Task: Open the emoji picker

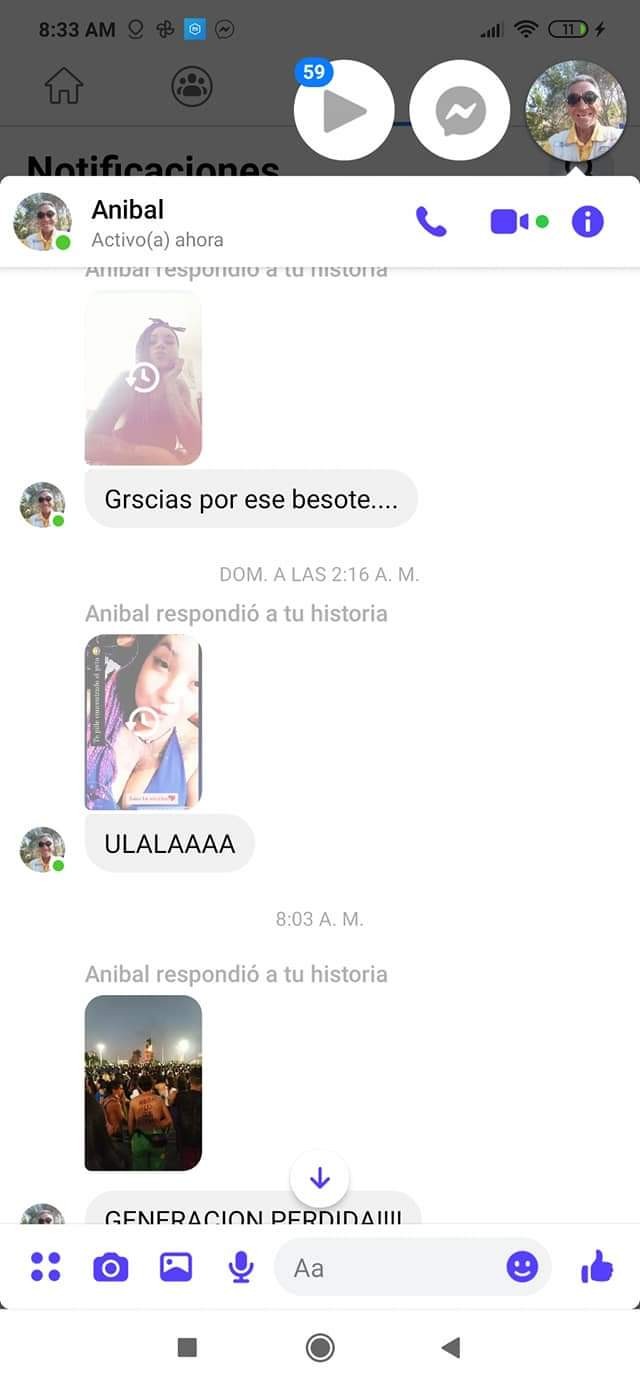Action: (x=522, y=1267)
